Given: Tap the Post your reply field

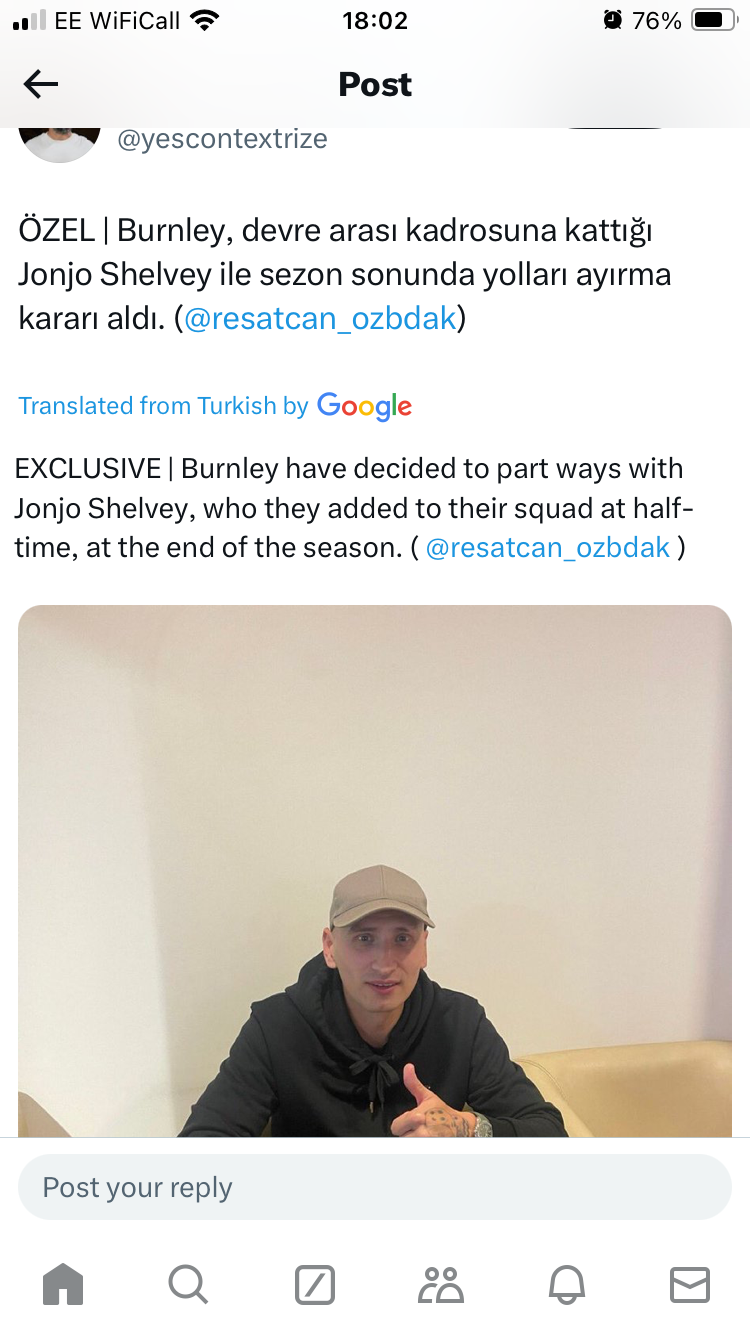Looking at the screenshot, I should click(375, 1187).
